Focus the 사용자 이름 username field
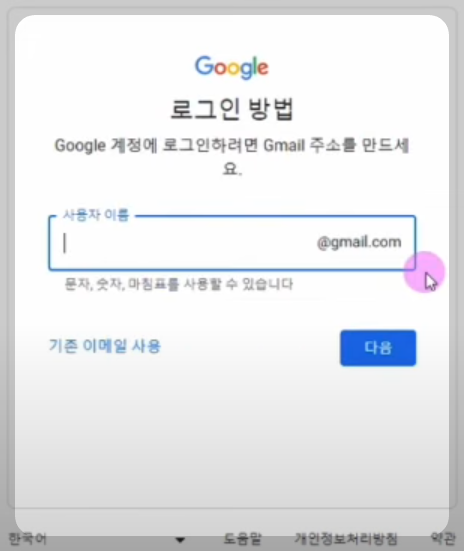Image resolution: width=464 pixels, height=551 pixels. [232, 243]
